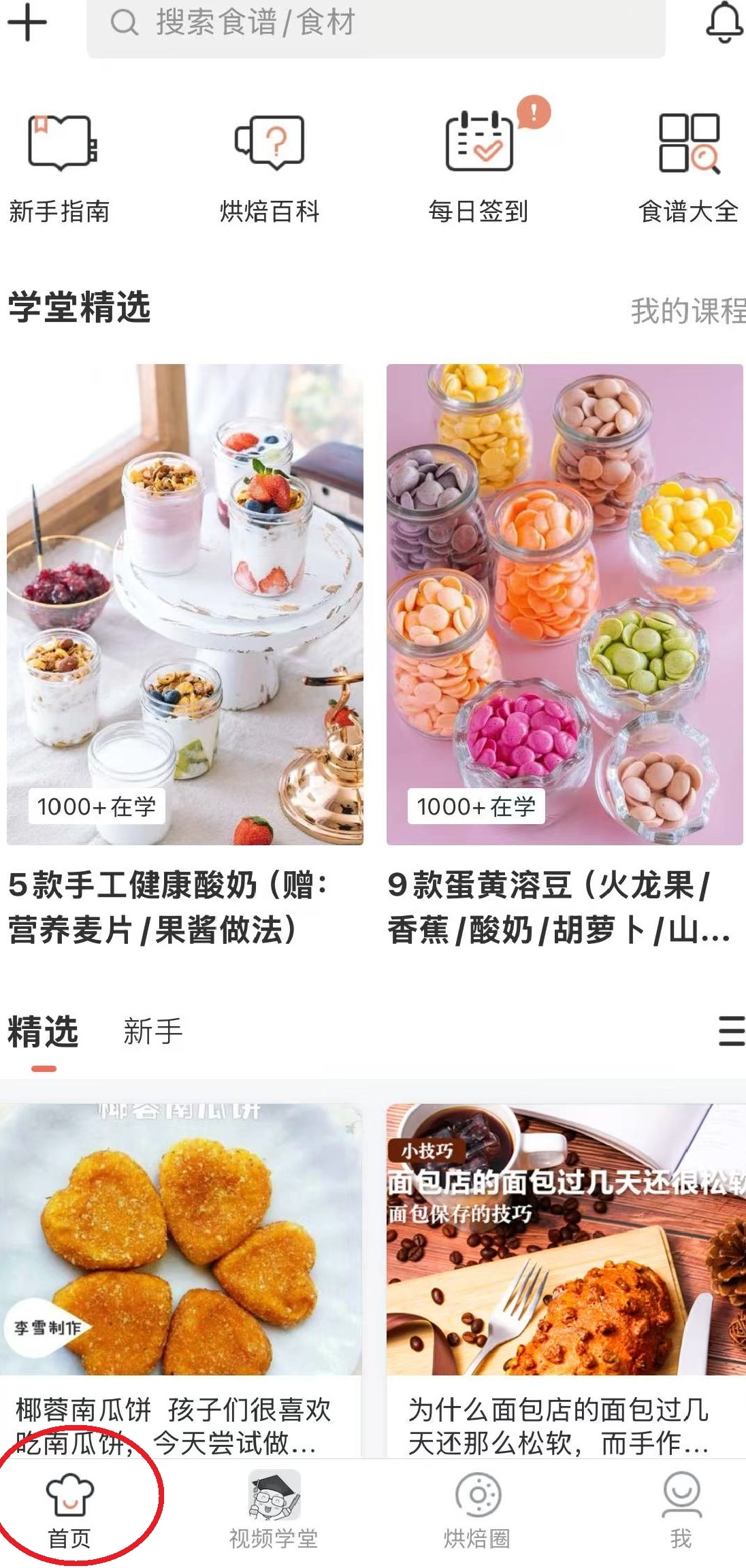
Task: Tap the plus icon to add content
Action: click(27, 22)
